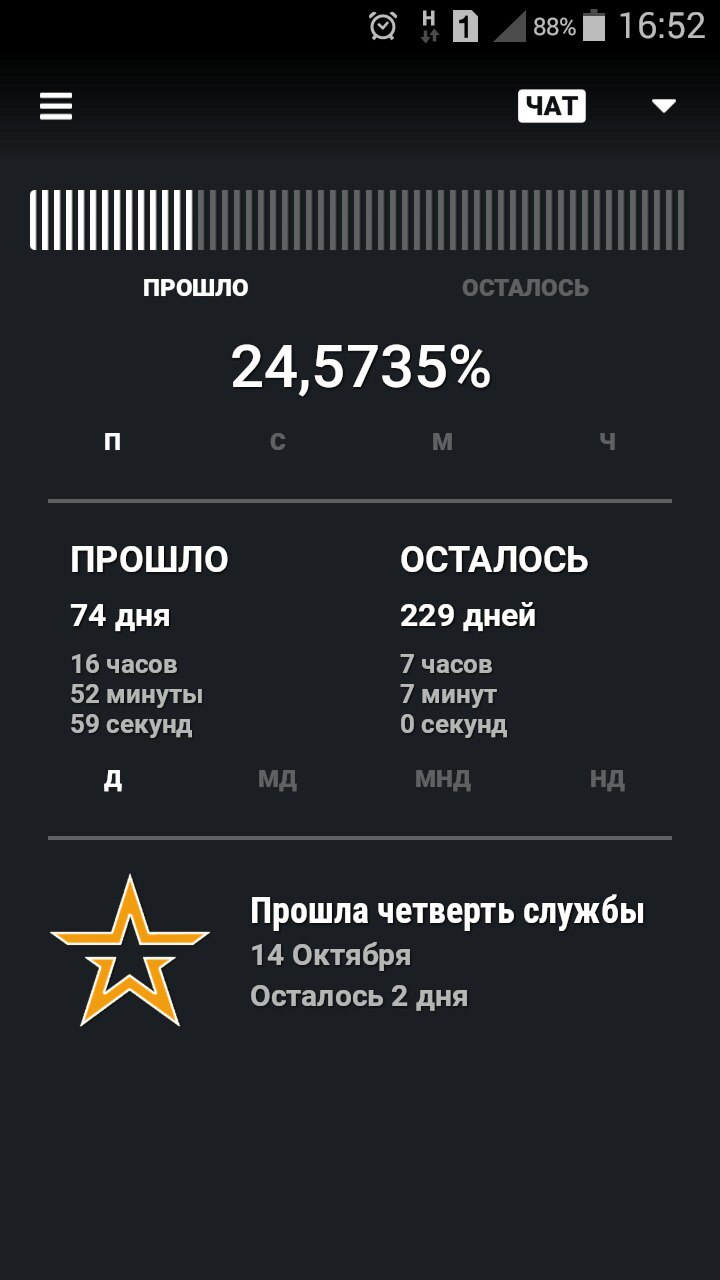Switch to the НД time format
Screen dimensions: 720x1280
(x=607, y=780)
